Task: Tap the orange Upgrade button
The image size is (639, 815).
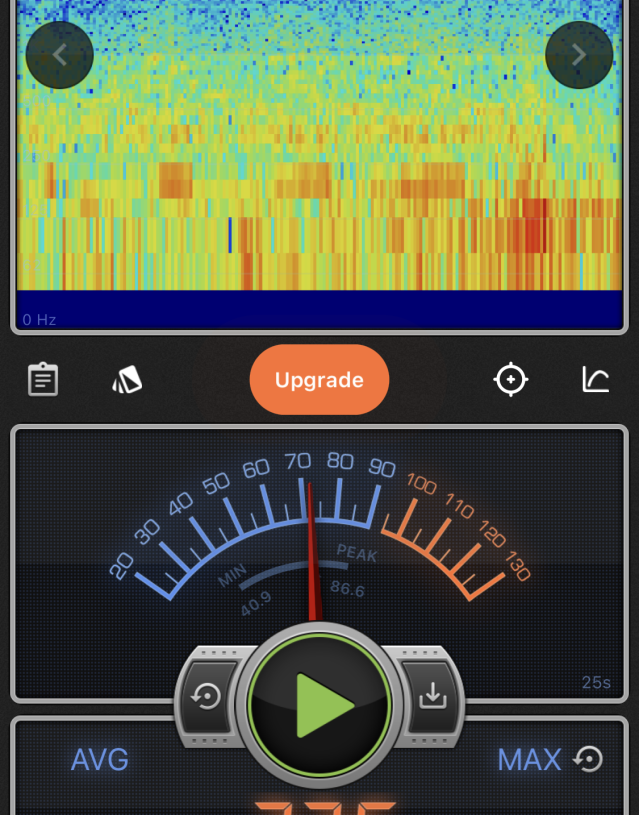Action: (x=319, y=380)
